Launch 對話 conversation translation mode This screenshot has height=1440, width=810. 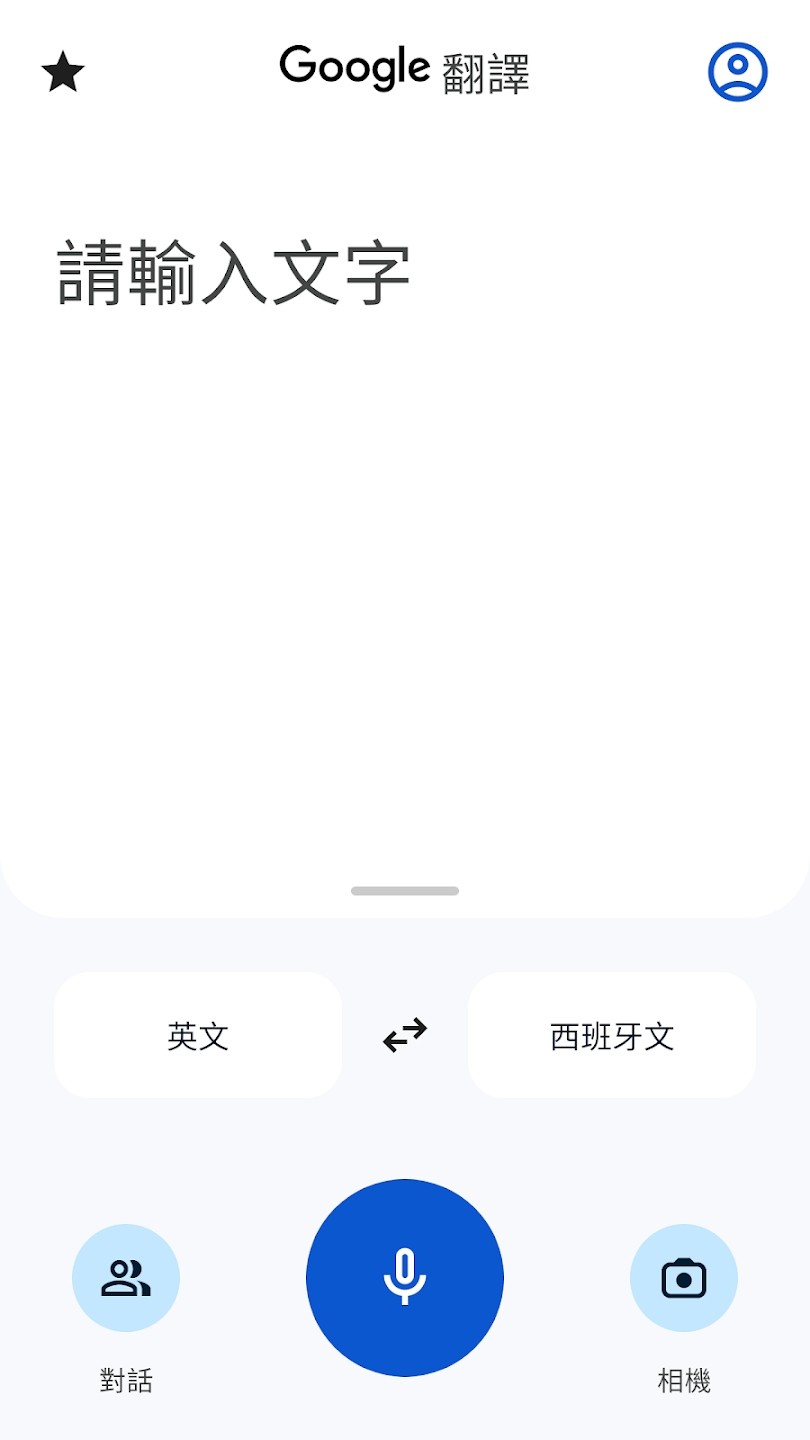point(125,1278)
